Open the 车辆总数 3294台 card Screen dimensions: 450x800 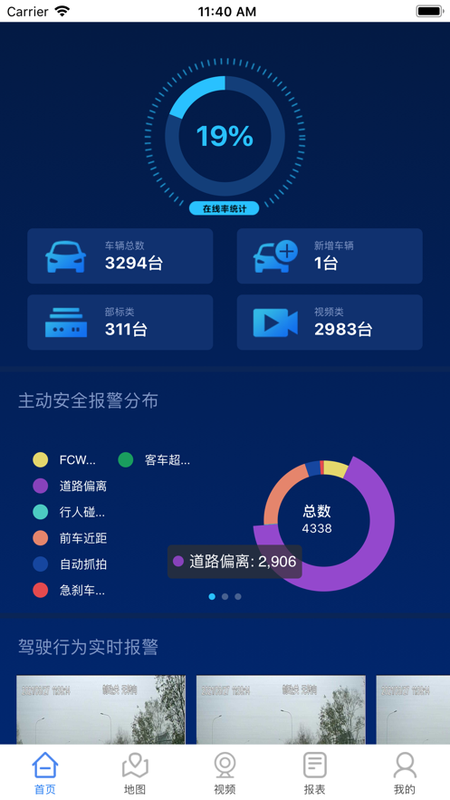120,256
